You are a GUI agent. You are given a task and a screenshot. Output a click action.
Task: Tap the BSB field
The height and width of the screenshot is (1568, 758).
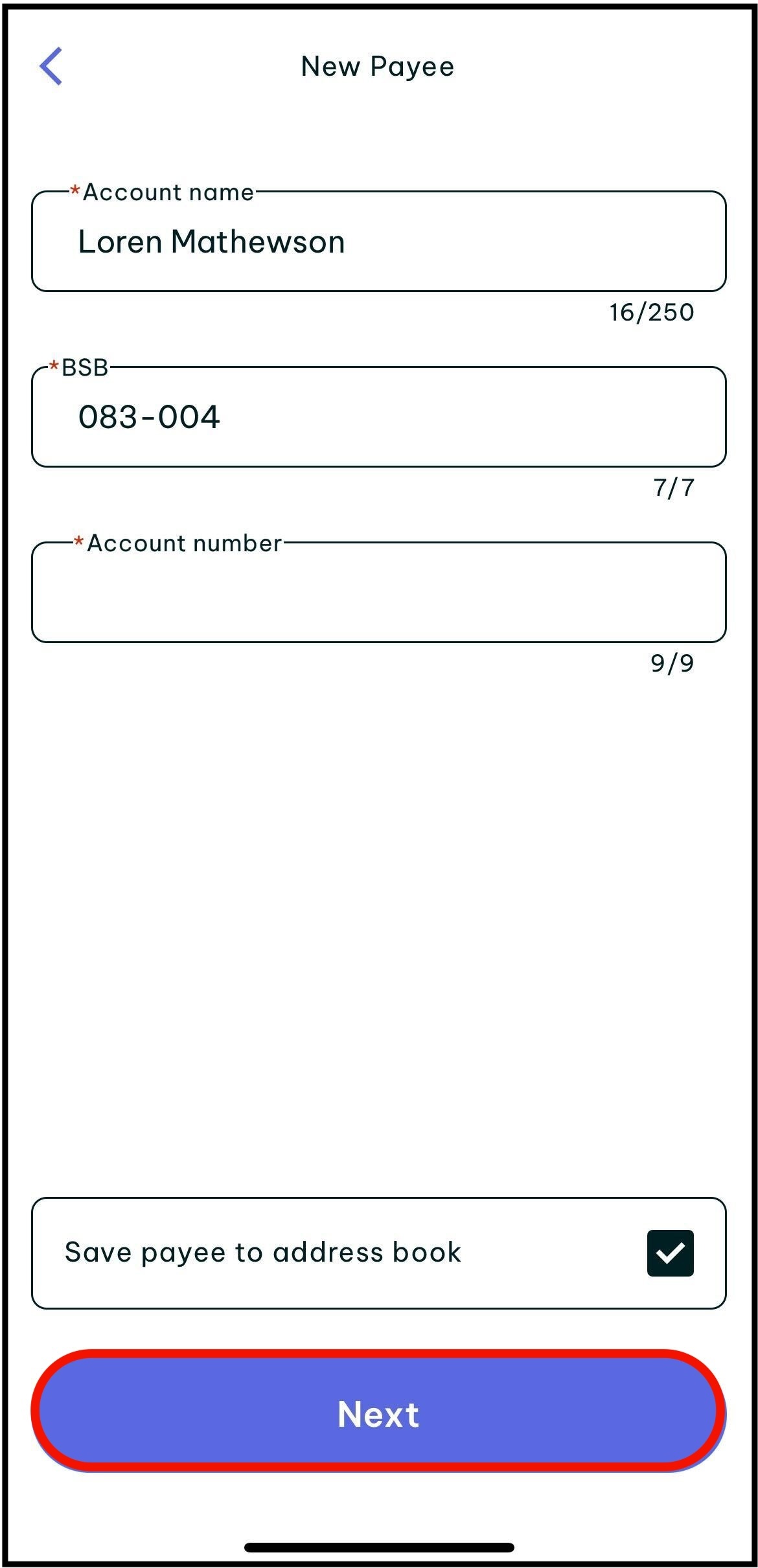click(378, 416)
